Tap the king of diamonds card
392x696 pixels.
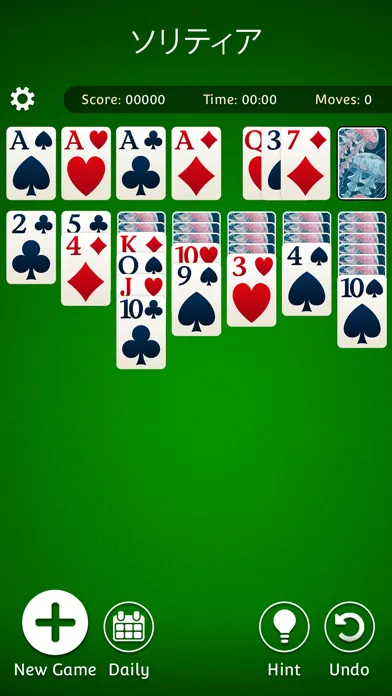click(x=141, y=243)
